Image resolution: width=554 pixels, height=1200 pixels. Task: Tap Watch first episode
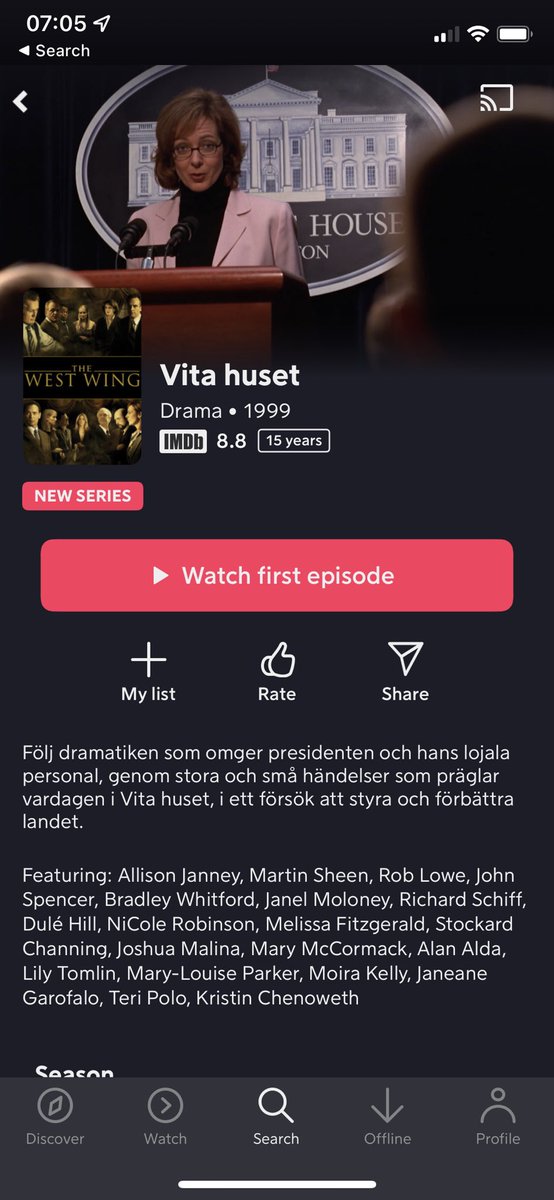pos(277,576)
